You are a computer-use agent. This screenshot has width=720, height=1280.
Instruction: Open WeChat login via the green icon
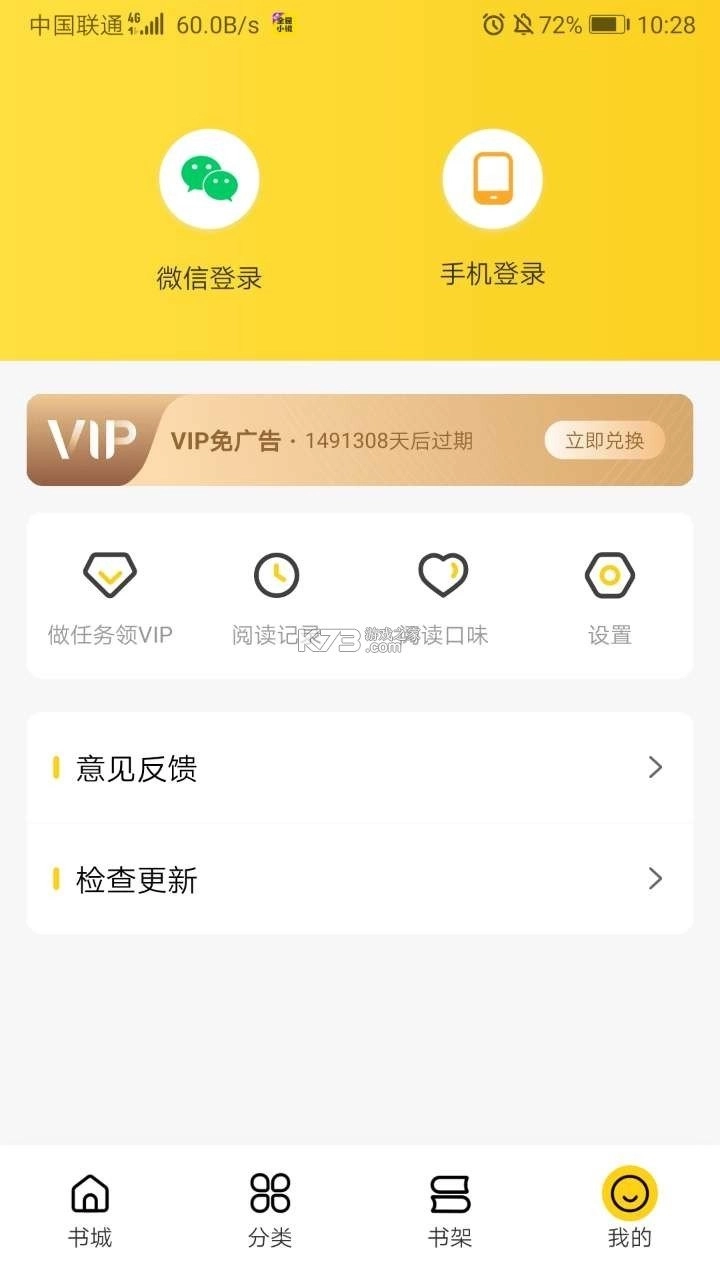209,178
